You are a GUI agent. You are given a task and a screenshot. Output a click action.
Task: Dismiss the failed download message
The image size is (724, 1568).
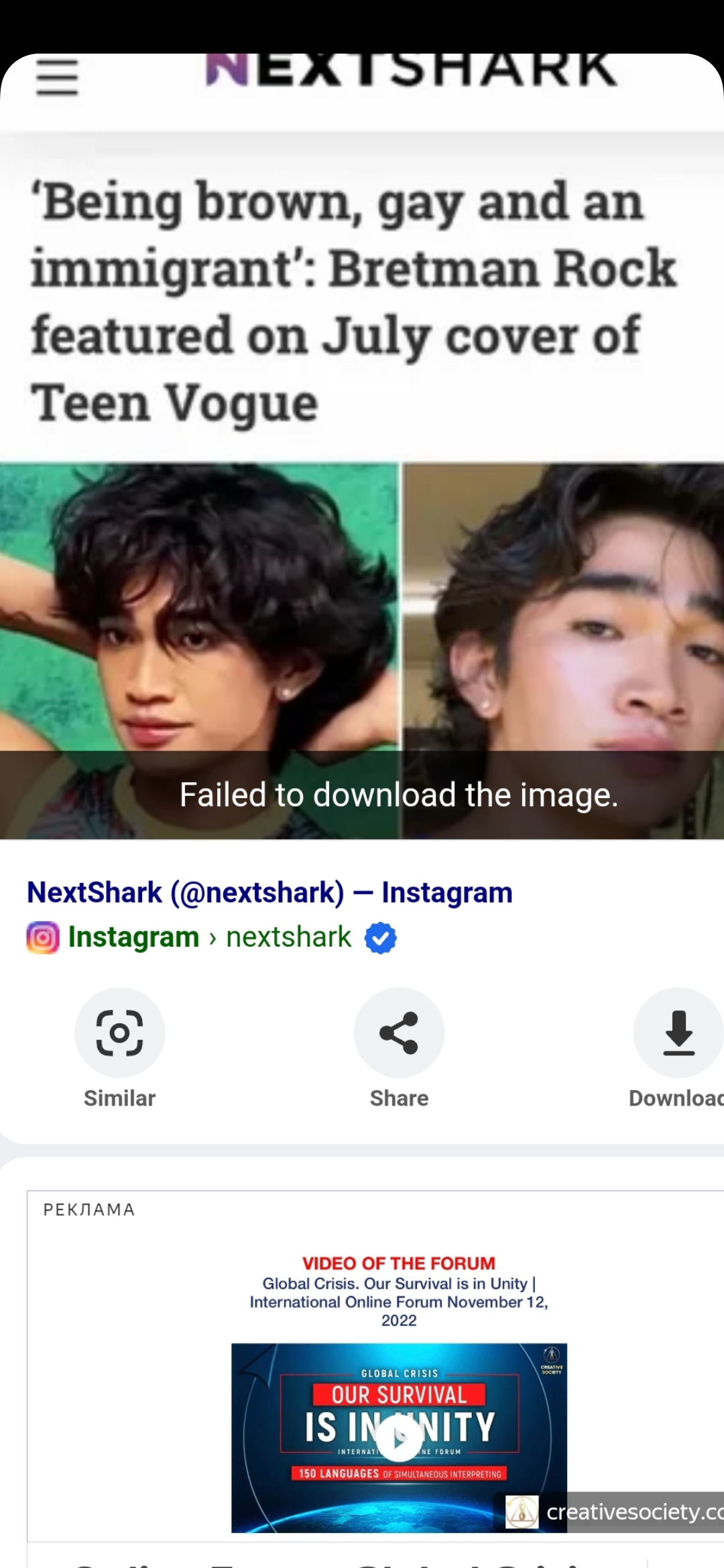point(398,795)
